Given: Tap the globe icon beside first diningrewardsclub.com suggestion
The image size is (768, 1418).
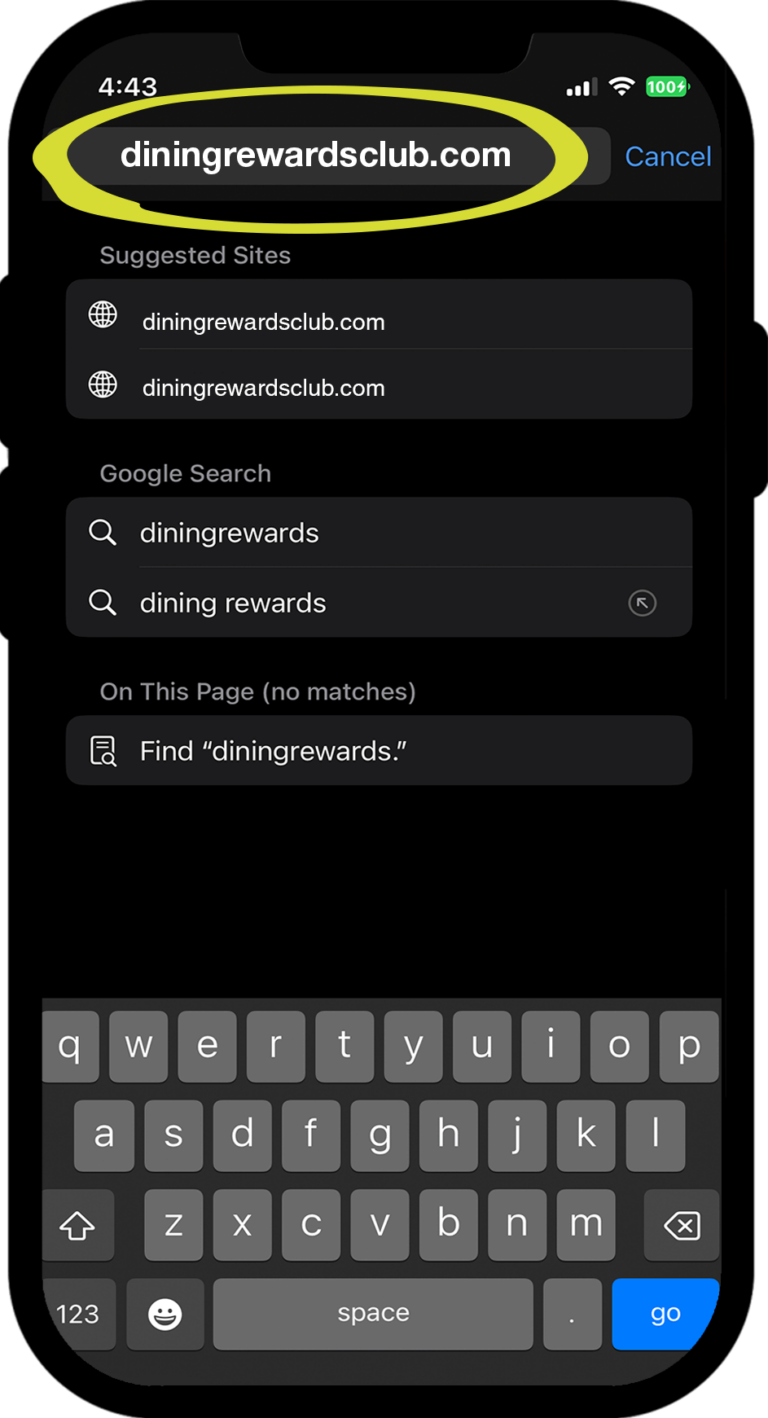Looking at the screenshot, I should (x=103, y=314).
